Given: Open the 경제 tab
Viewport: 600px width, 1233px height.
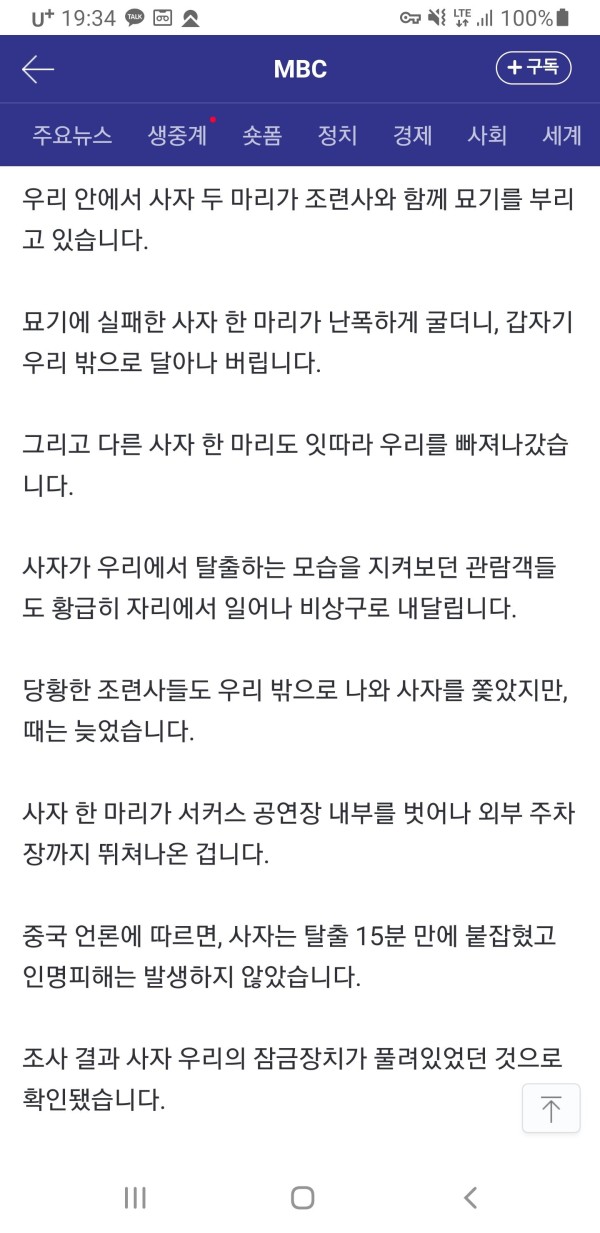Looking at the screenshot, I should tap(412, 135).
